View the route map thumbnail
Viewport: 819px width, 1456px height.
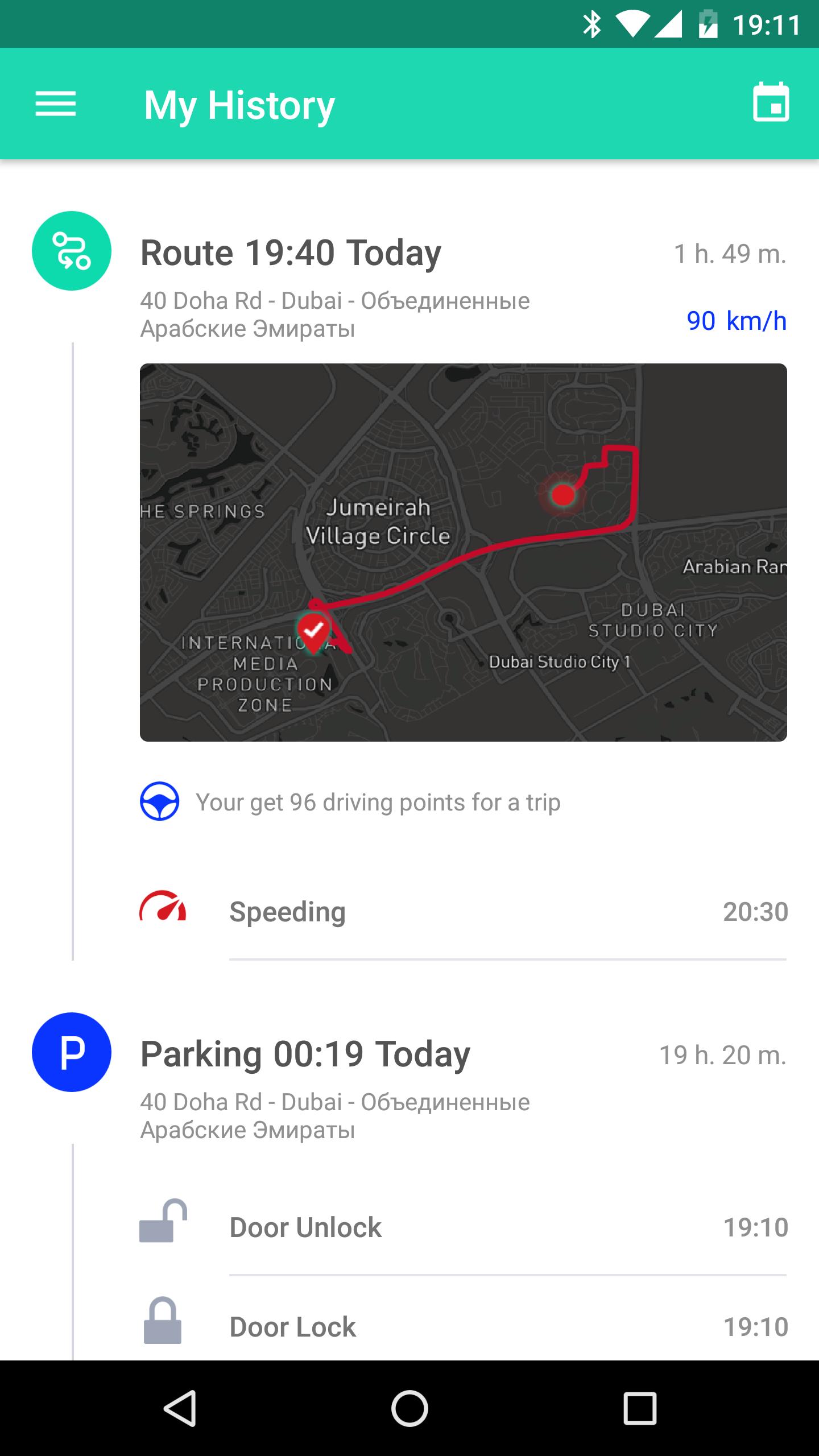463,552
